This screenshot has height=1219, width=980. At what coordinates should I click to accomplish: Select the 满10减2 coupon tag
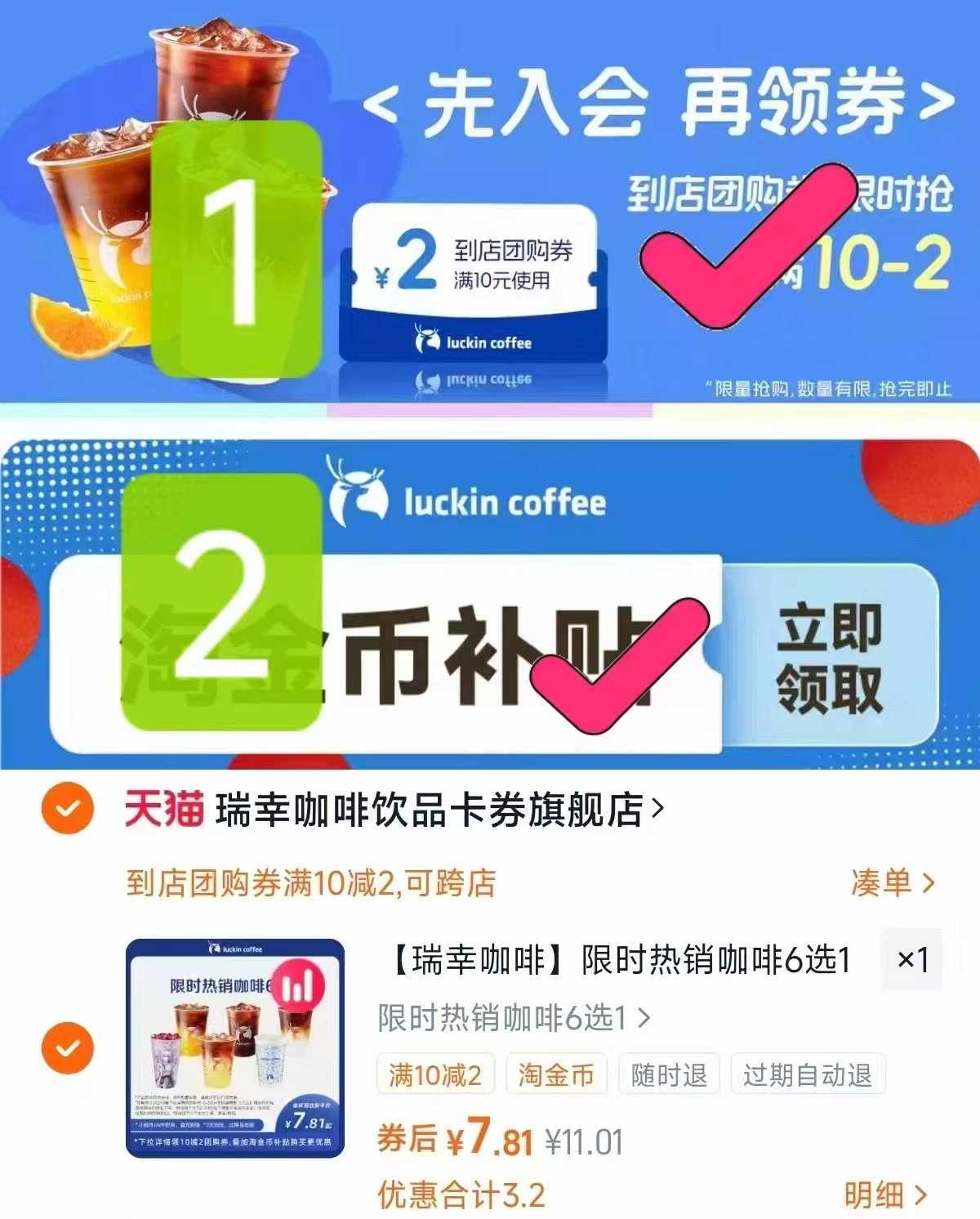(x=435, y=1074)
